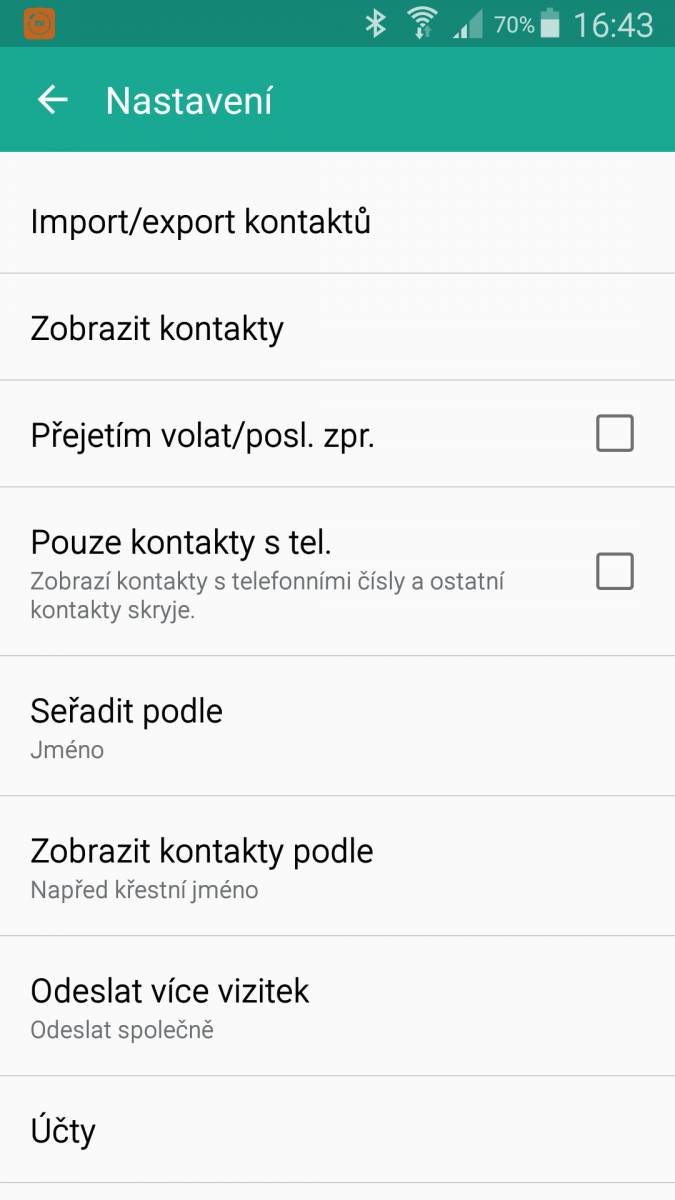Enable the Přejetím volat/posl. zpr. checkbox

click(614, 434)
